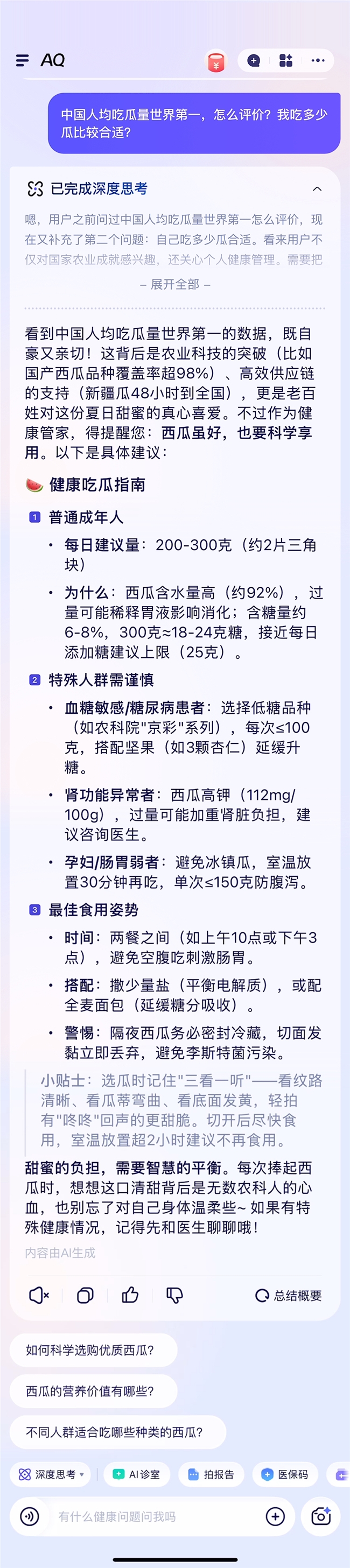Select the 拍报告 chip
350x1568 pixels.
pyautogui.click(x=211, y=1474)
